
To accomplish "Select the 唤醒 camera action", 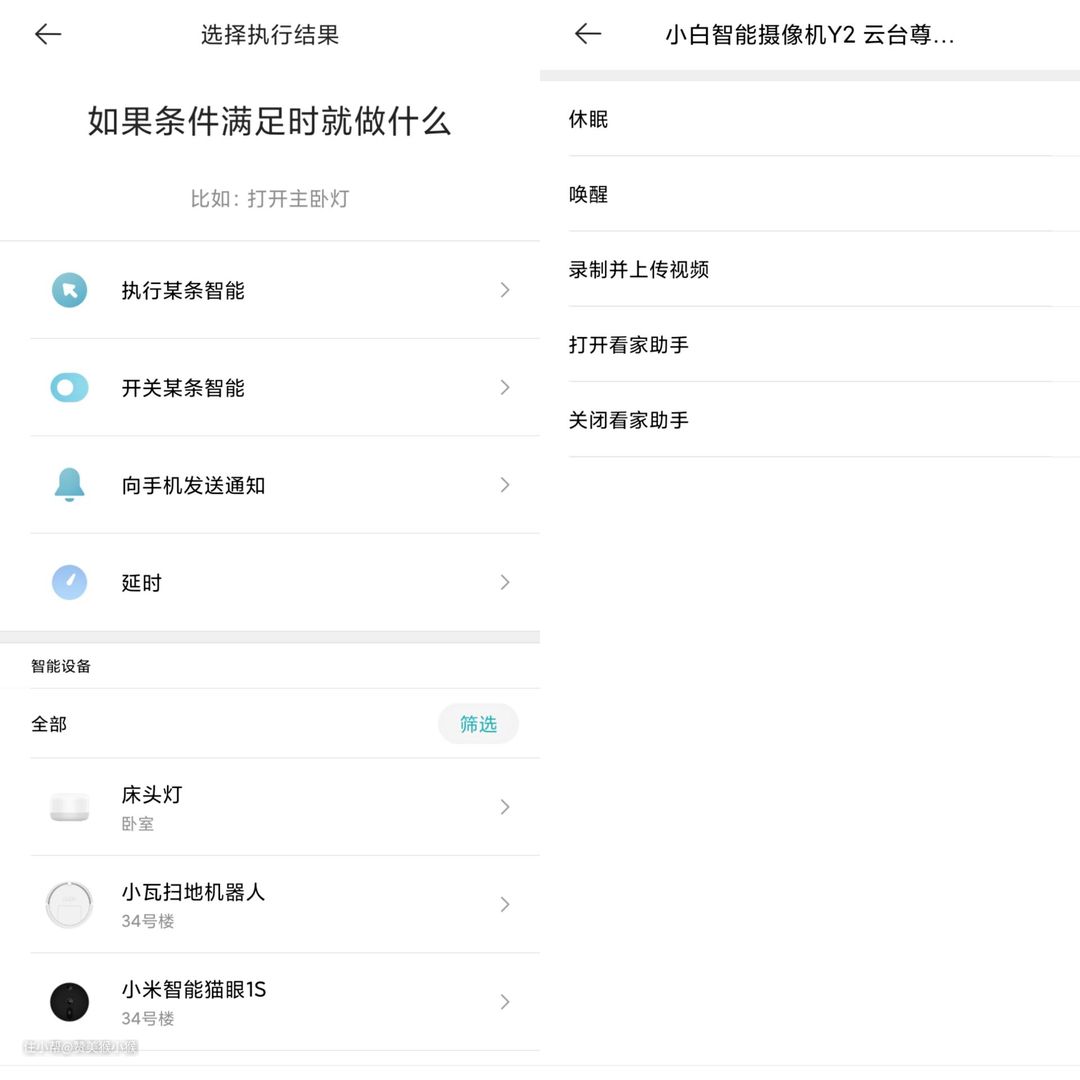I will point(810,195).
